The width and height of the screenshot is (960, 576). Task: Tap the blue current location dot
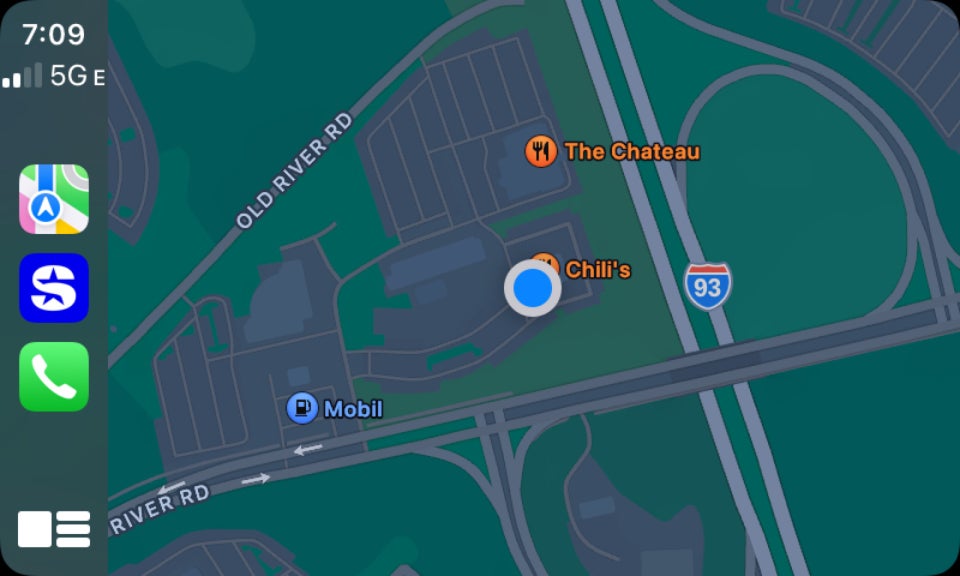coord(532,288)
